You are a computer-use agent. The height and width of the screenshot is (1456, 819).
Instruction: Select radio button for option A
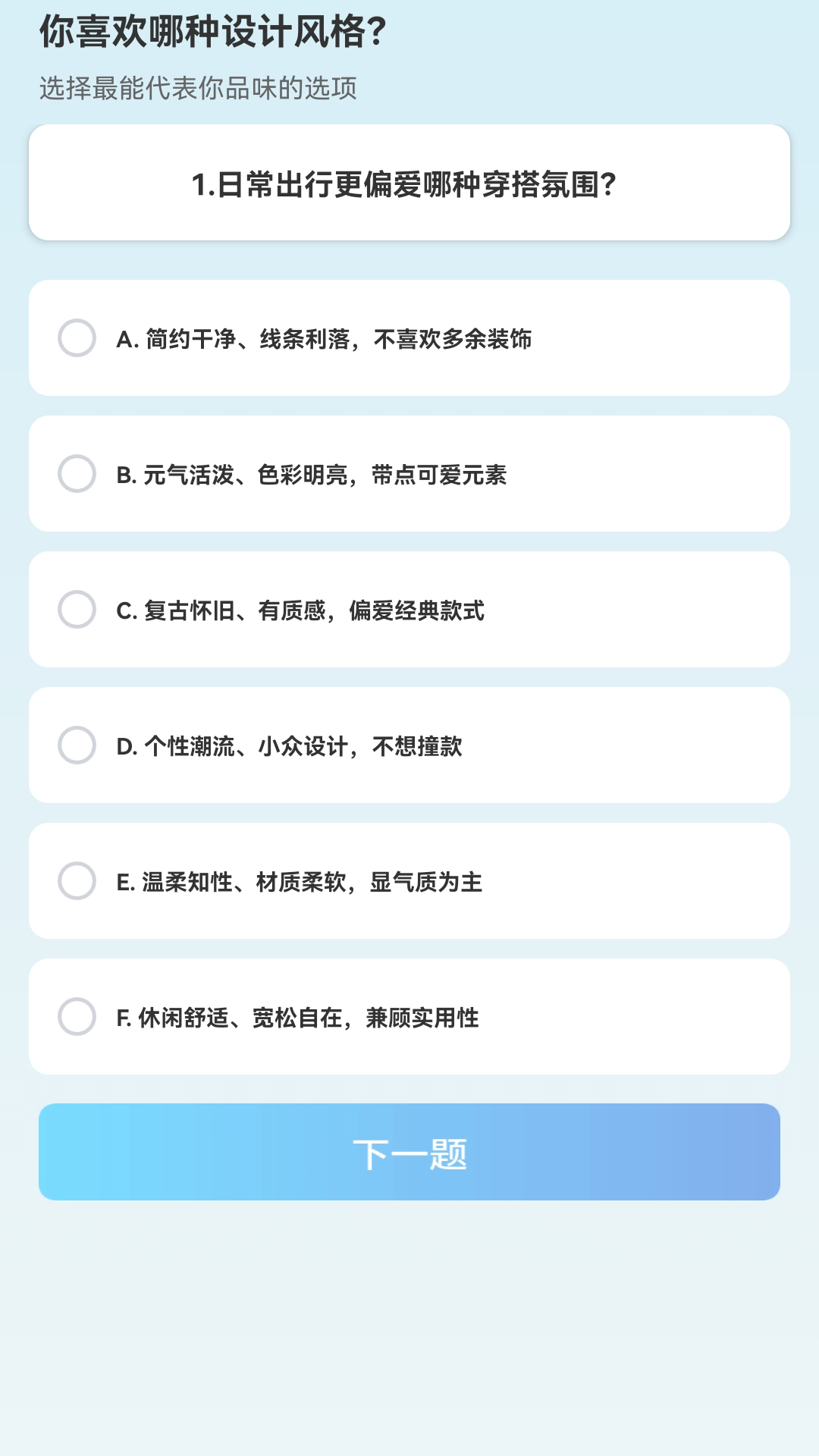77,337
